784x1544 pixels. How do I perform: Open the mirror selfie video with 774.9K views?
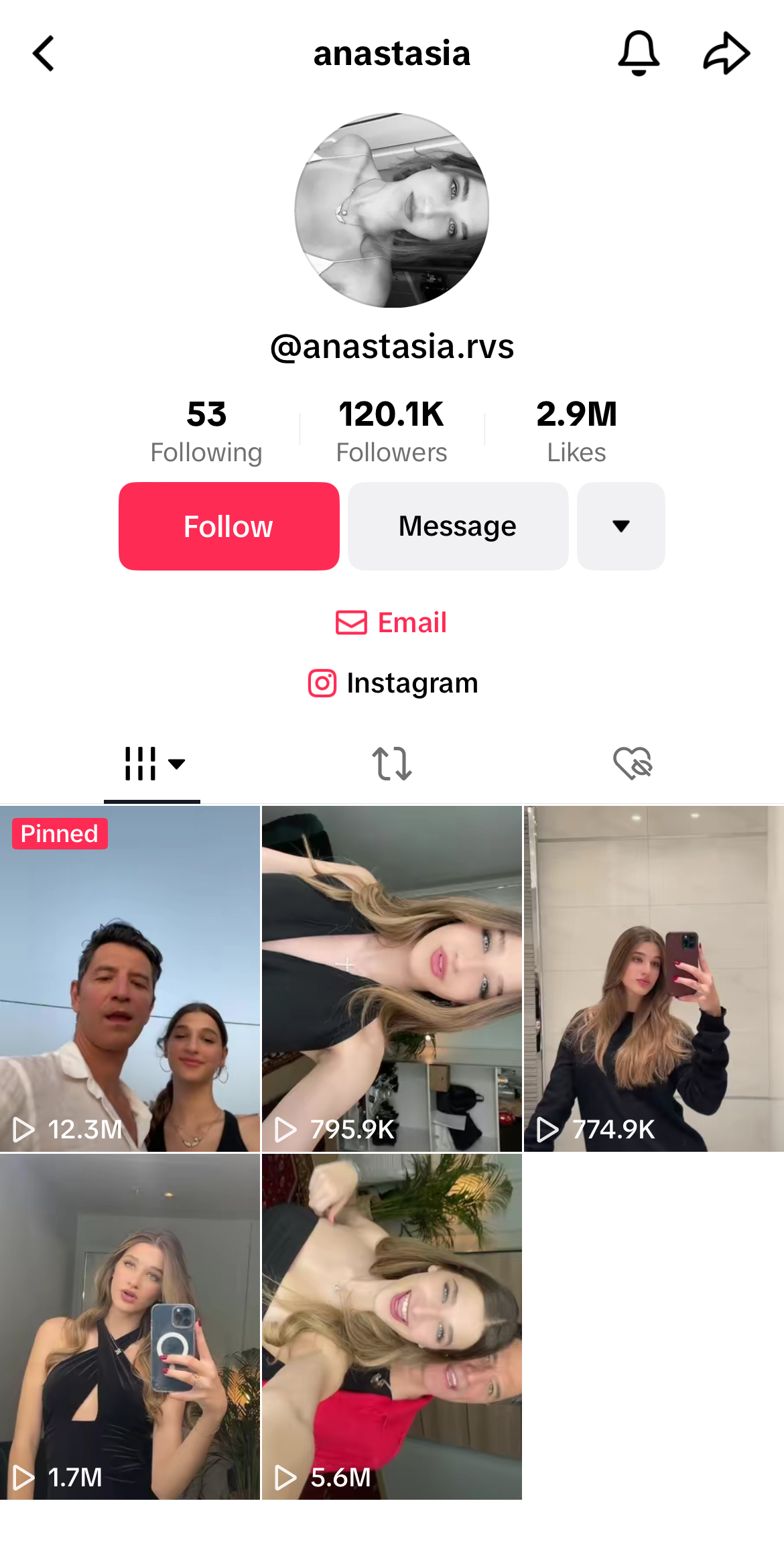coord(654,979)
